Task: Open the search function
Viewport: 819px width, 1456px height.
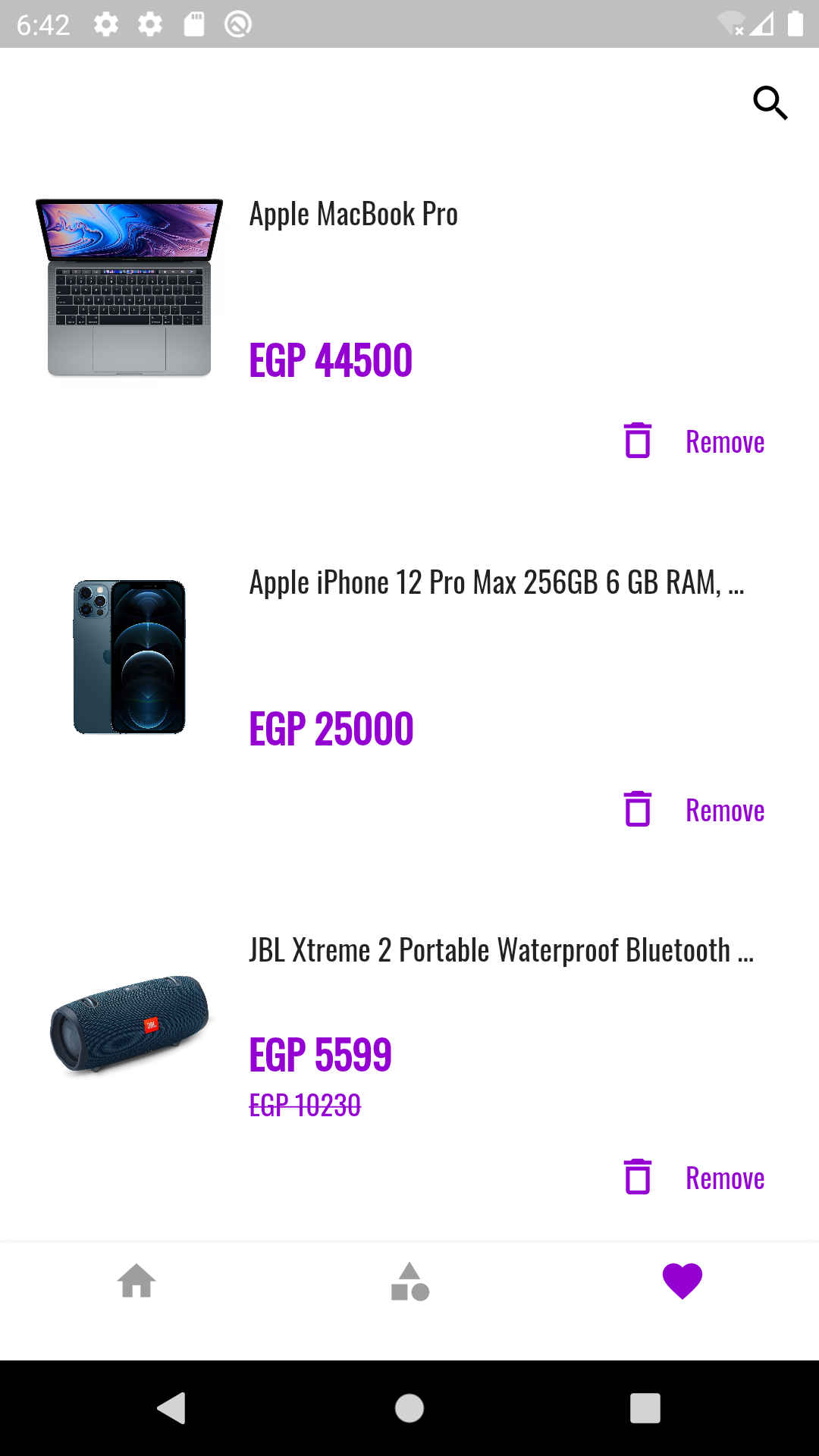Action: 770,102
